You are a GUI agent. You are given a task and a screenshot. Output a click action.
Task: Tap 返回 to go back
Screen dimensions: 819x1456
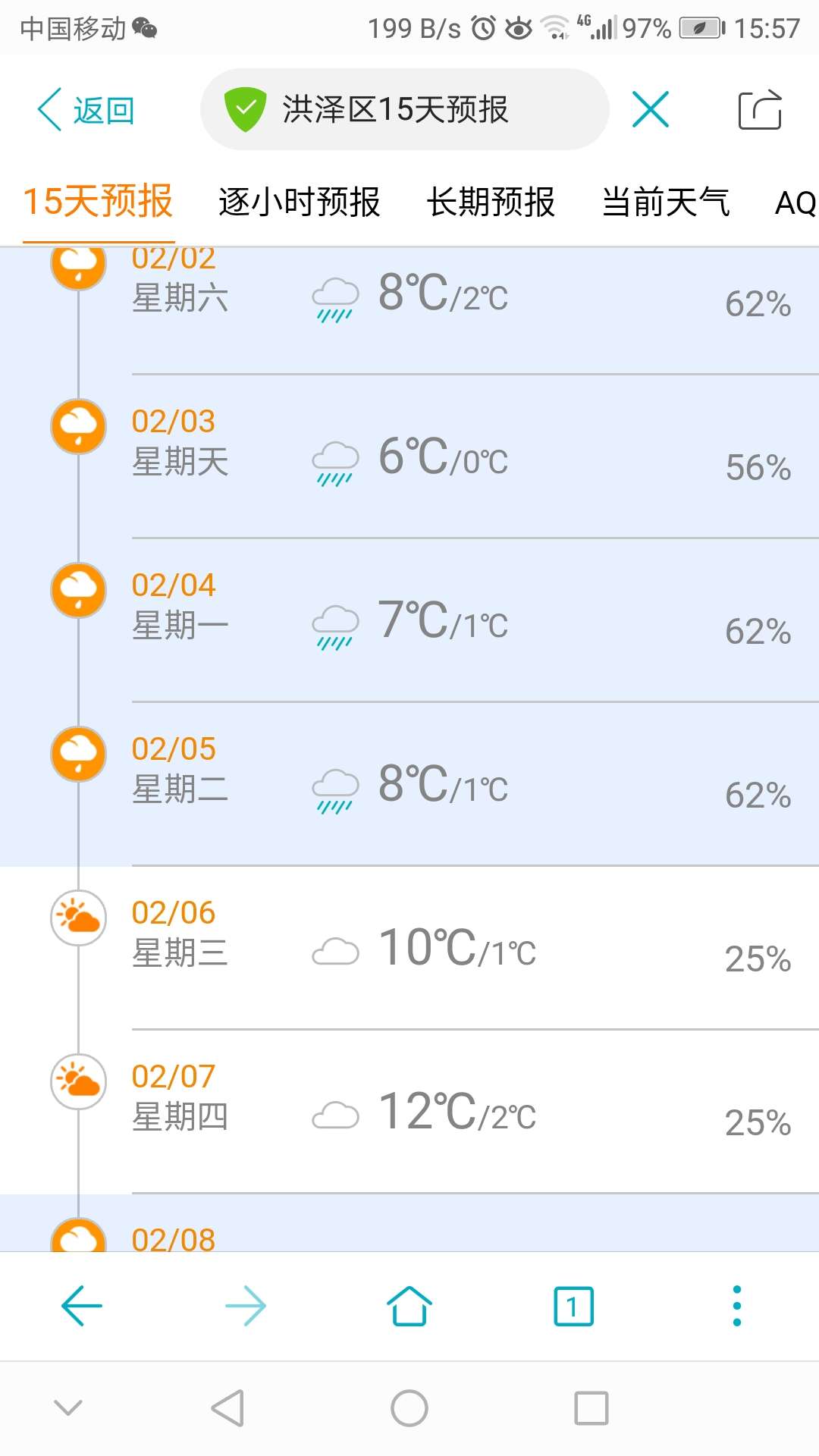(86, 110)
